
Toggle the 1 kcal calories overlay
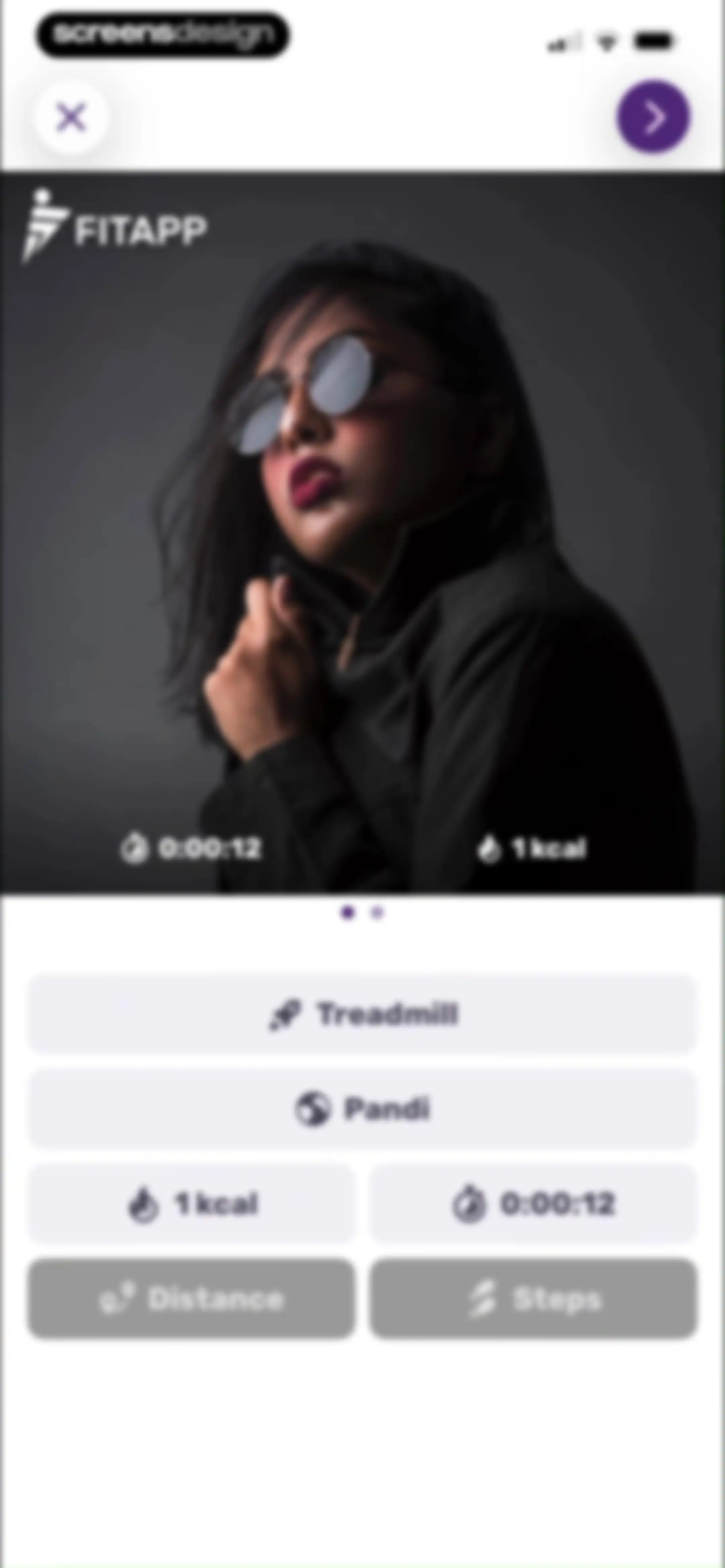coord(191,1203)
